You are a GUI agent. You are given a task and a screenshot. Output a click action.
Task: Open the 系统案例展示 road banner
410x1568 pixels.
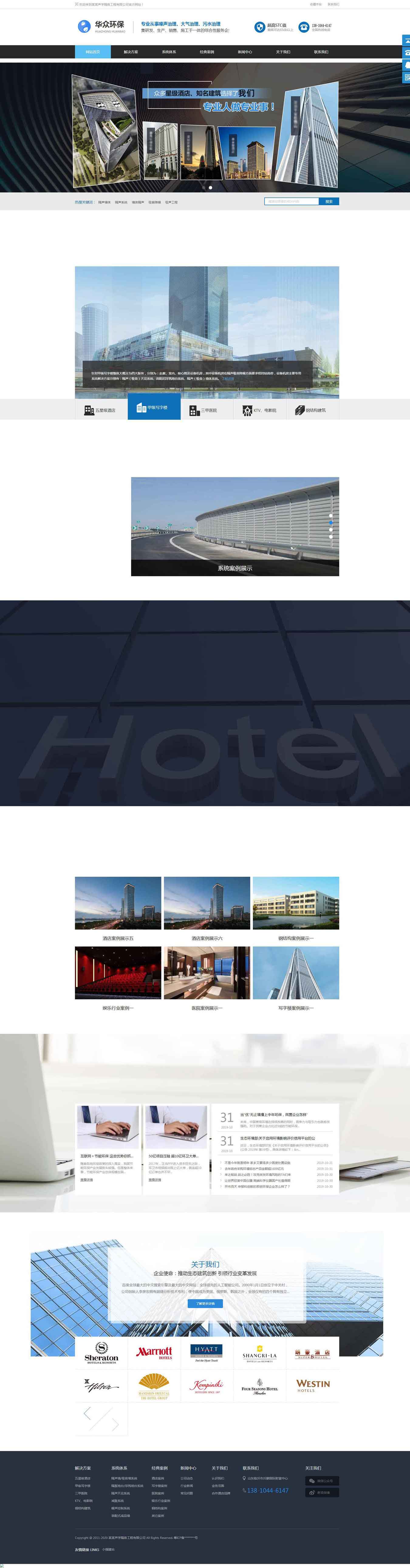[234, 526]
